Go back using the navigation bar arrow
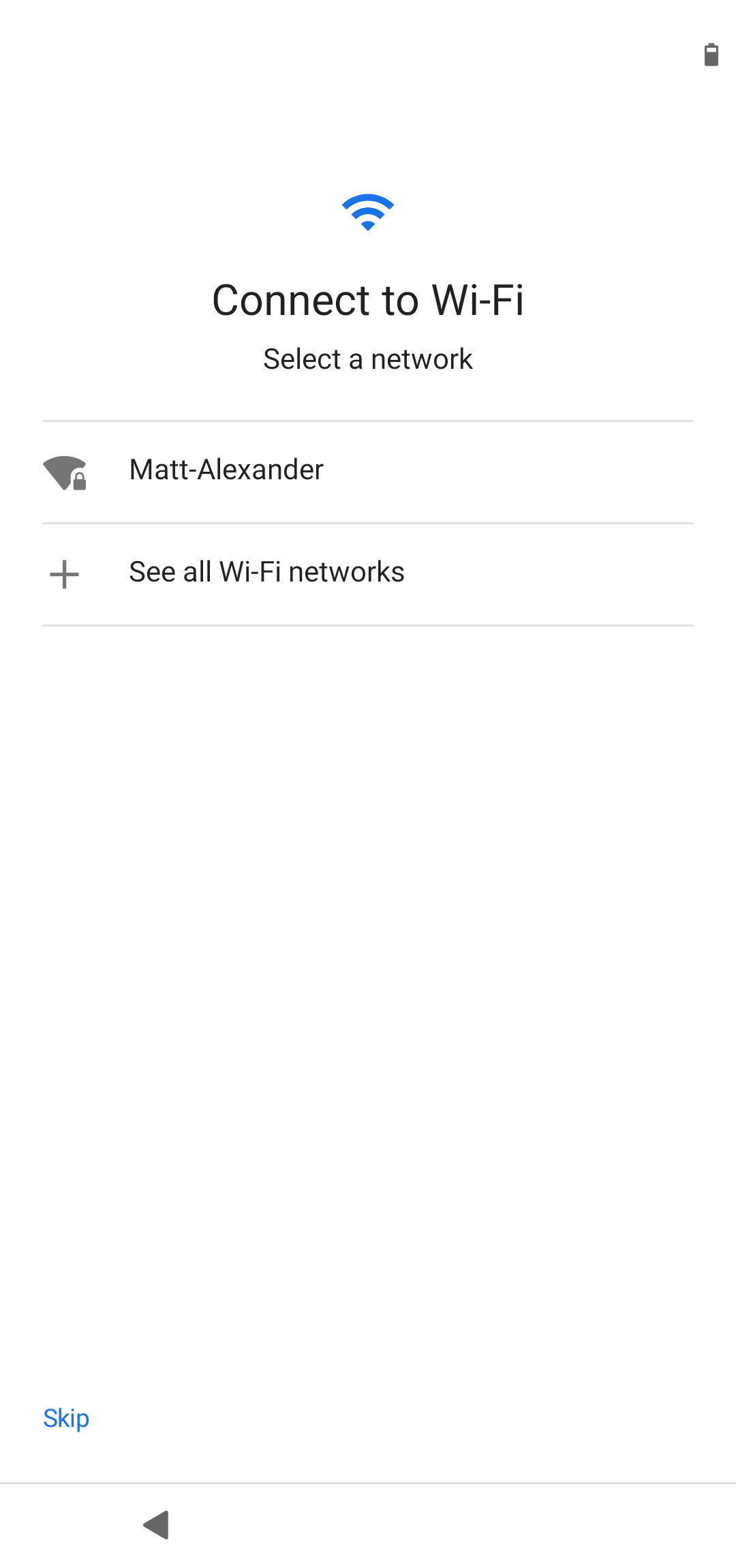 point(157,1524)
